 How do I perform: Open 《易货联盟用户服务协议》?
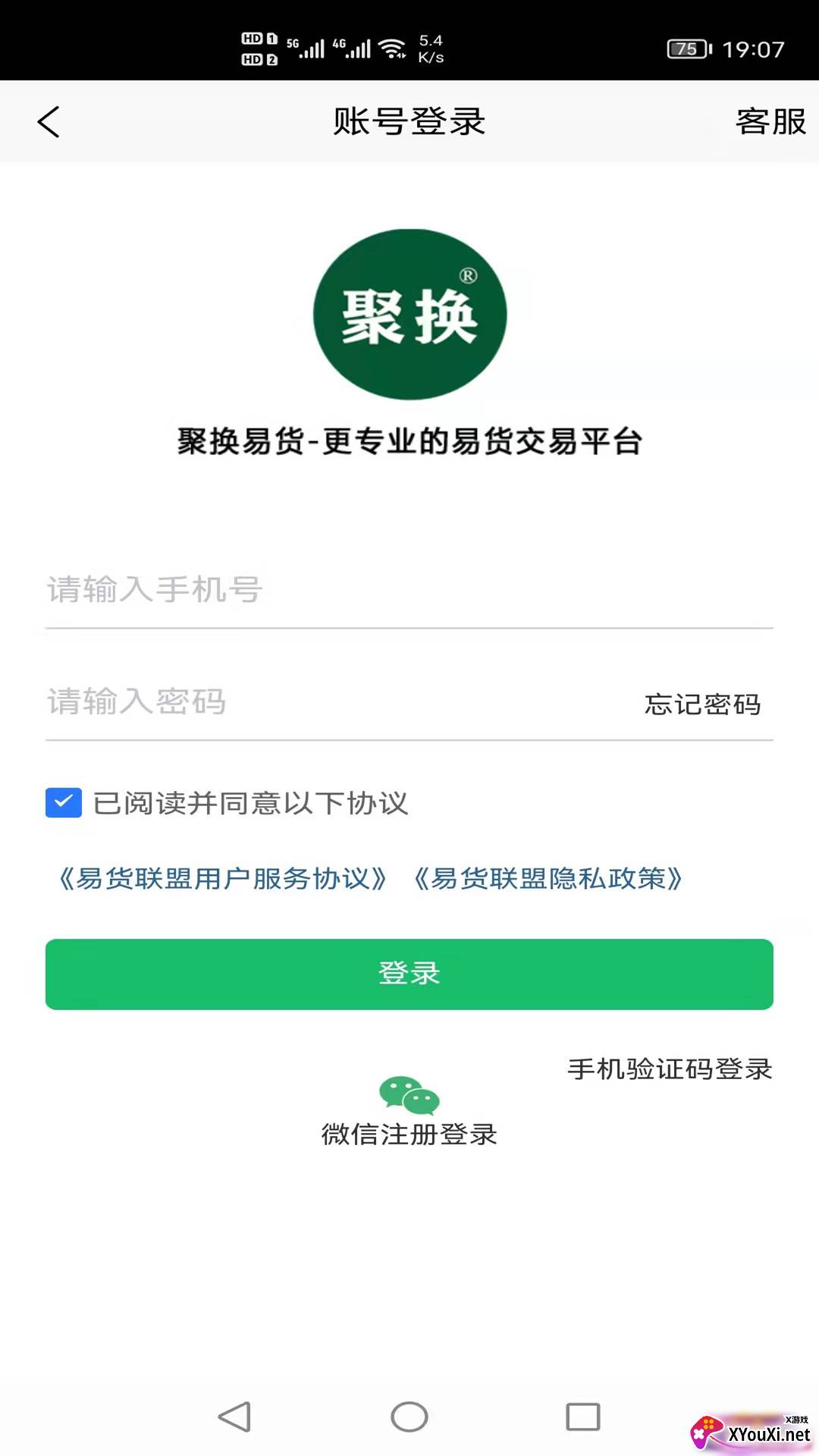pyautogui.click(x=223, y=879)
